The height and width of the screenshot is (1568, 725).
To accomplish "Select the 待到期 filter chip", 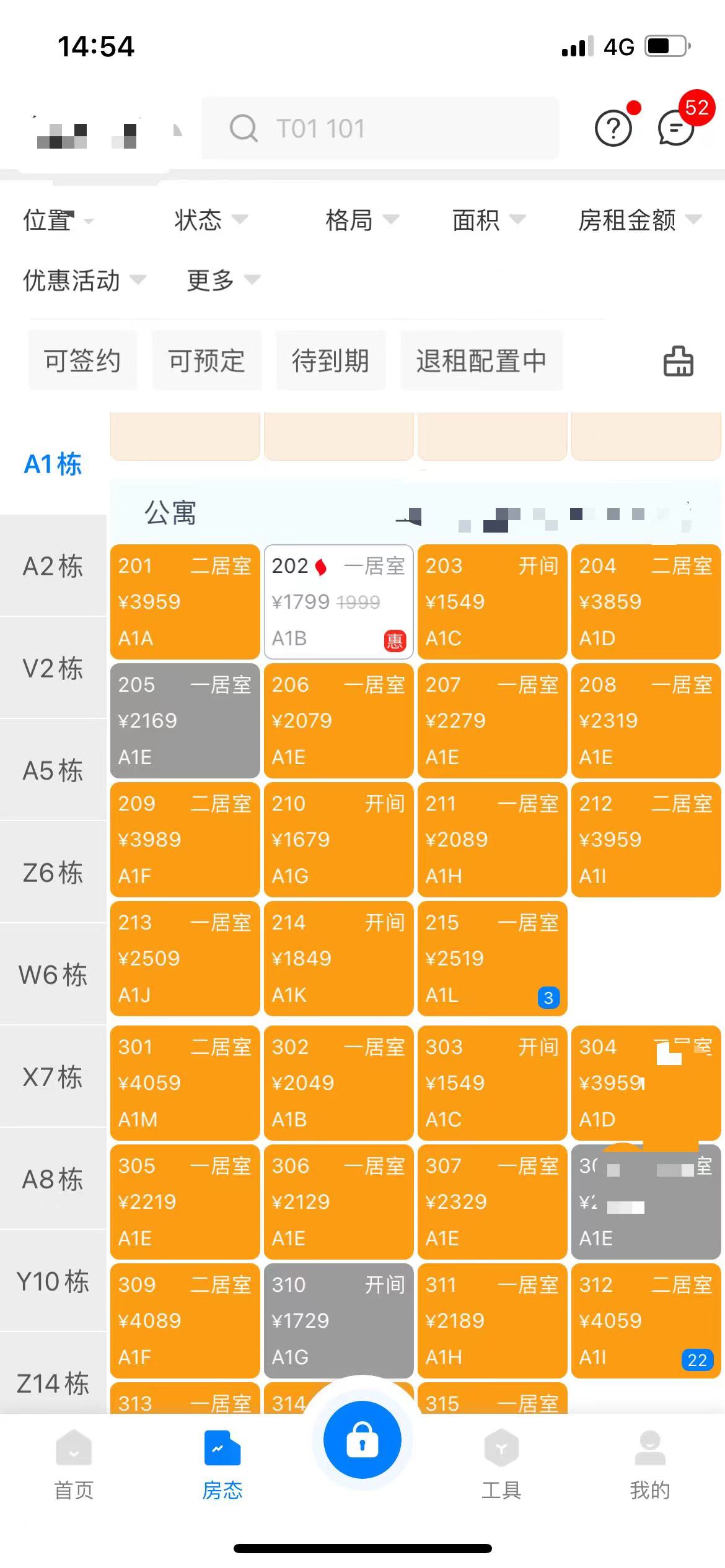I will 330,360.
